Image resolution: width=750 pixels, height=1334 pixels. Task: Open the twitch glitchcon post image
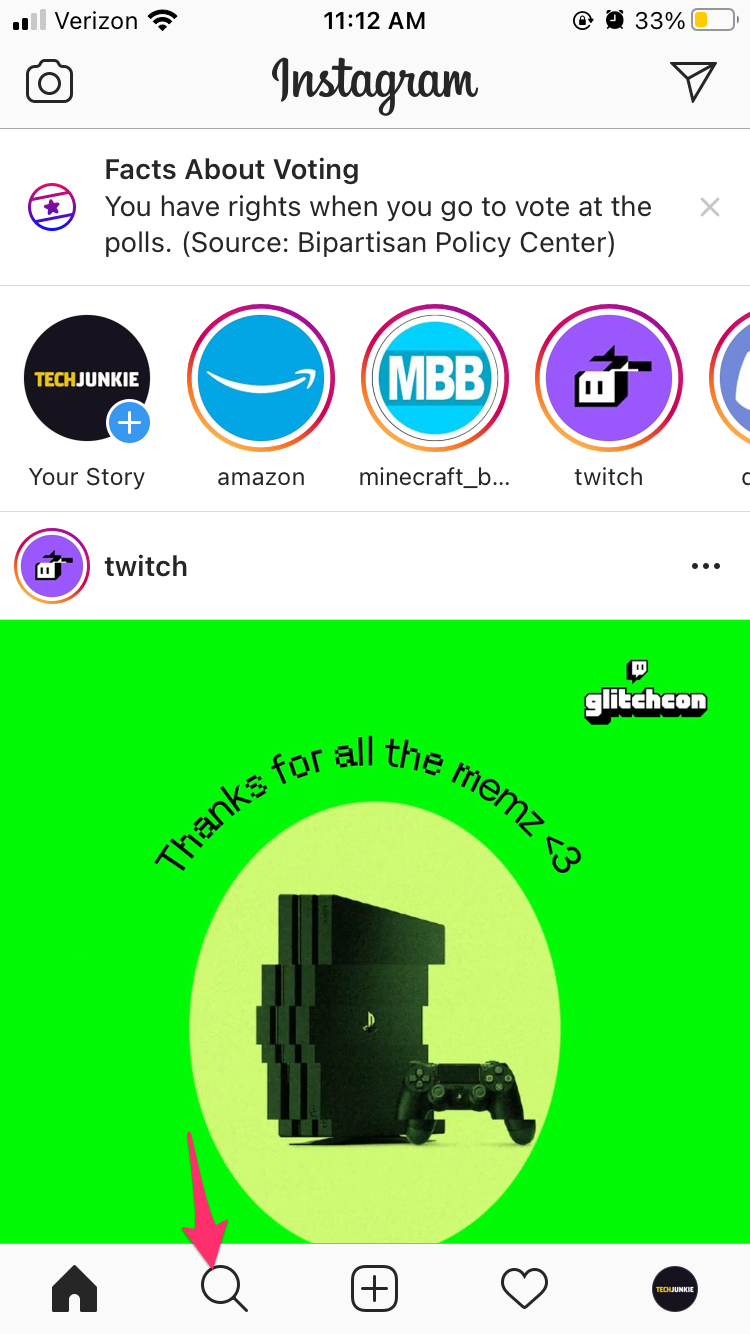[x=375, y=930]
